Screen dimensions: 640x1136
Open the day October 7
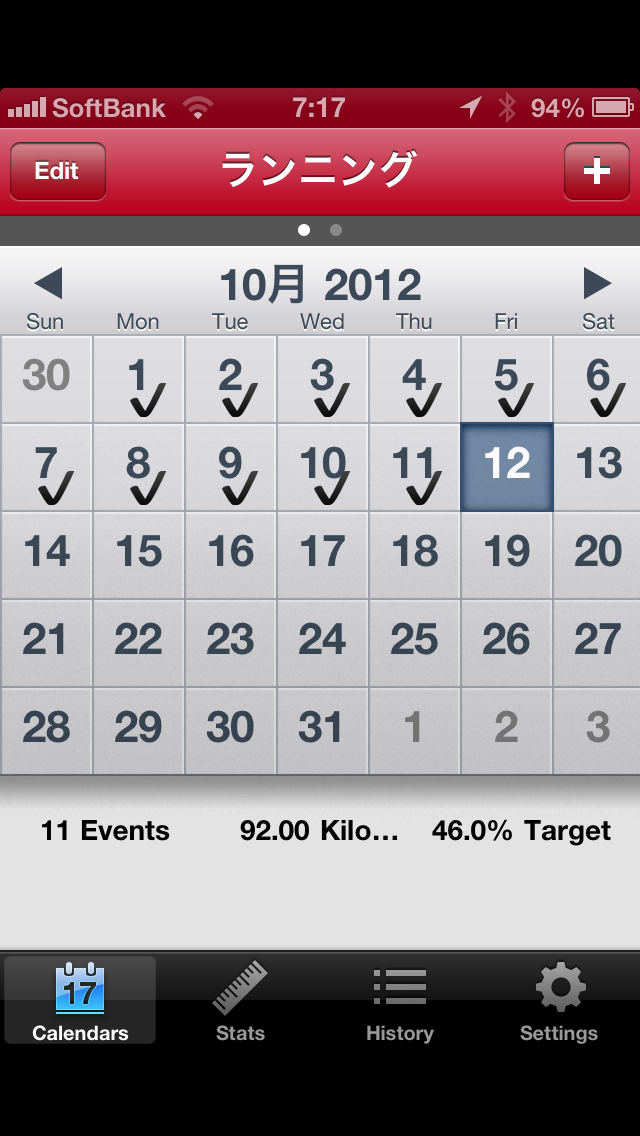(46, 466)
